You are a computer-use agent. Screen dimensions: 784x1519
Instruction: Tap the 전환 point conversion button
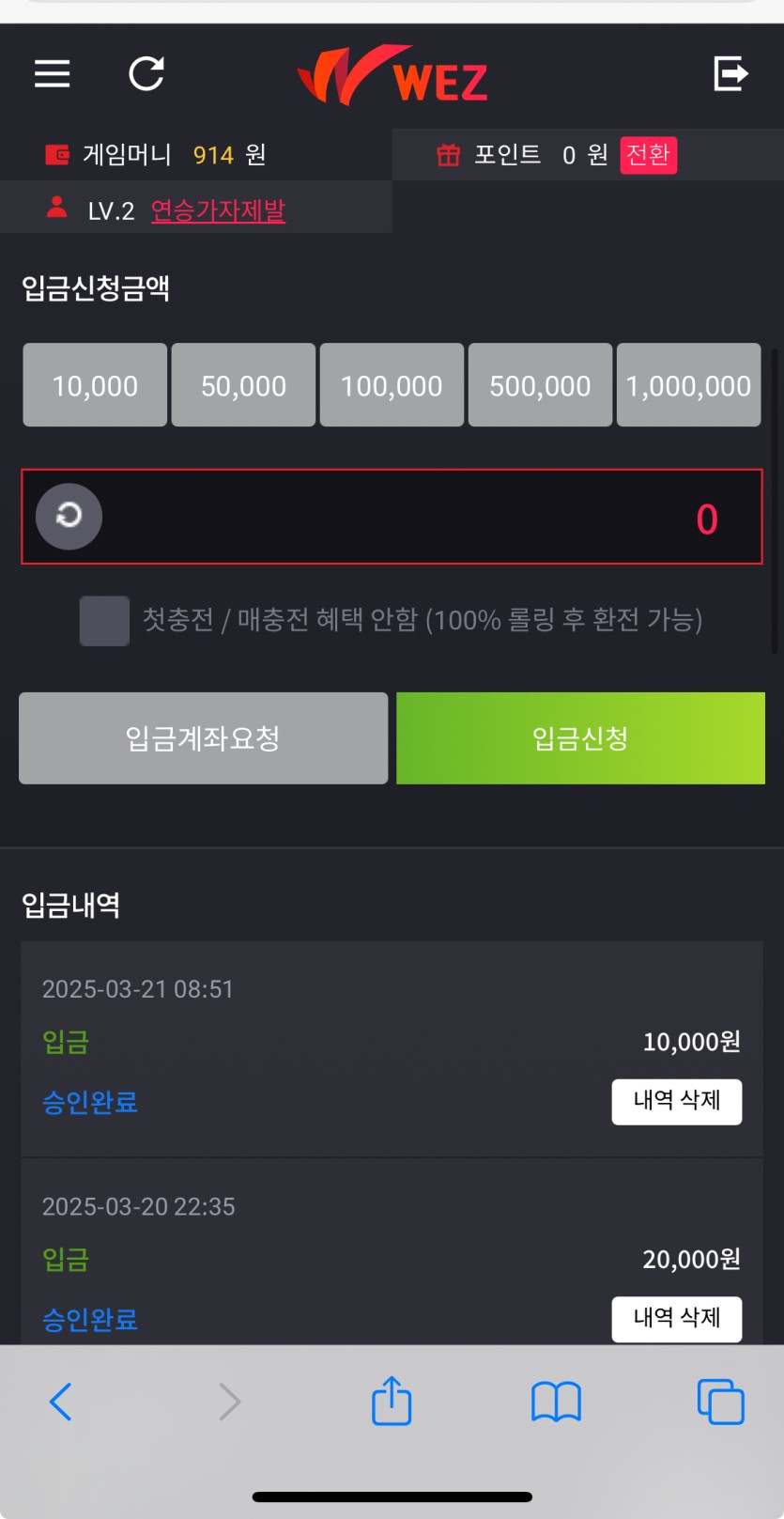[x=648, y=155]
